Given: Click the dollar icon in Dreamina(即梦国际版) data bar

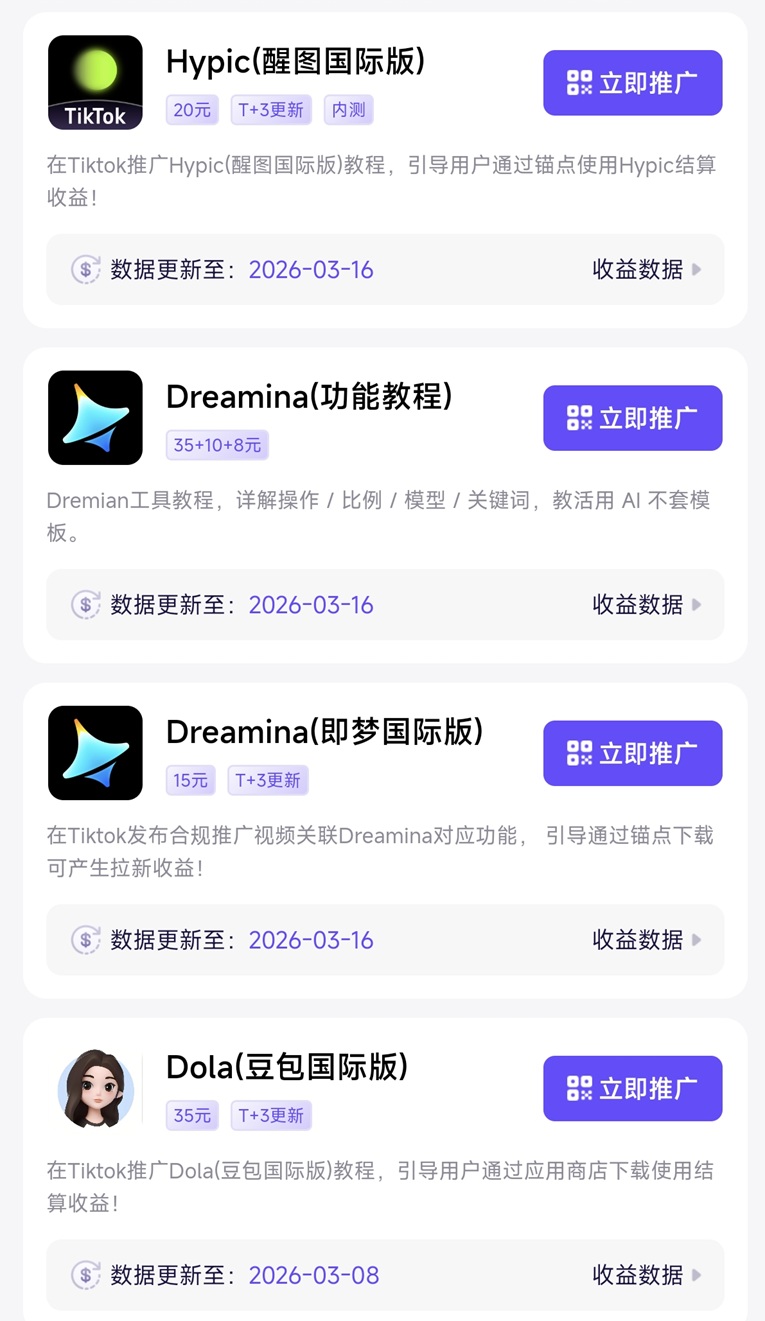Looking at the screenshot, I should tap(86, 939).
